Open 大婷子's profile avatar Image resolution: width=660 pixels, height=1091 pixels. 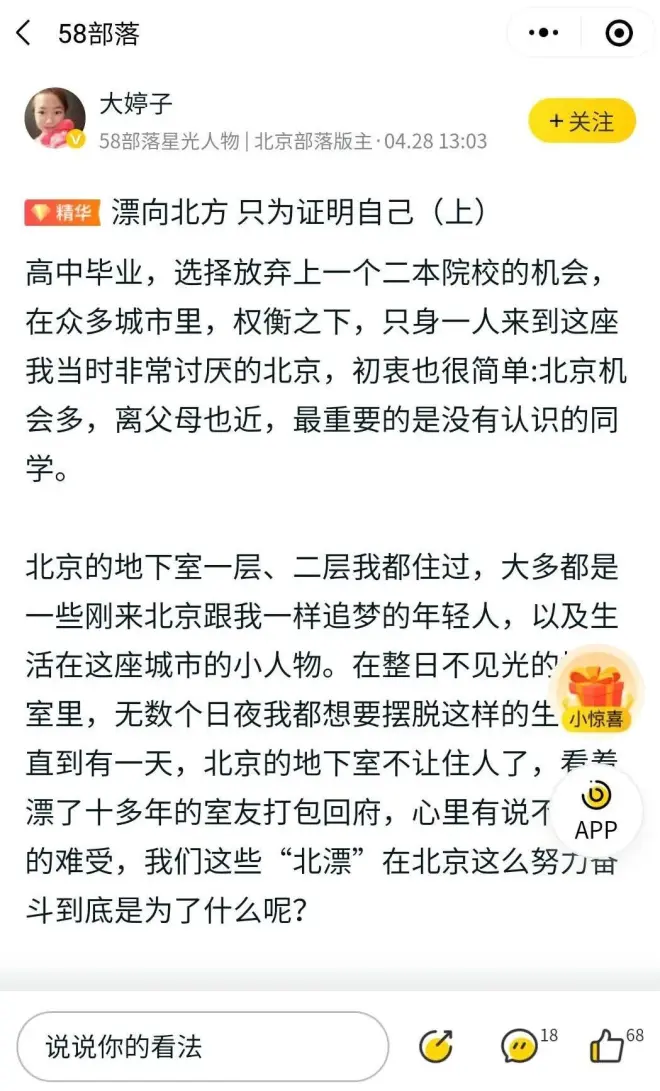(x=55, y=118)
